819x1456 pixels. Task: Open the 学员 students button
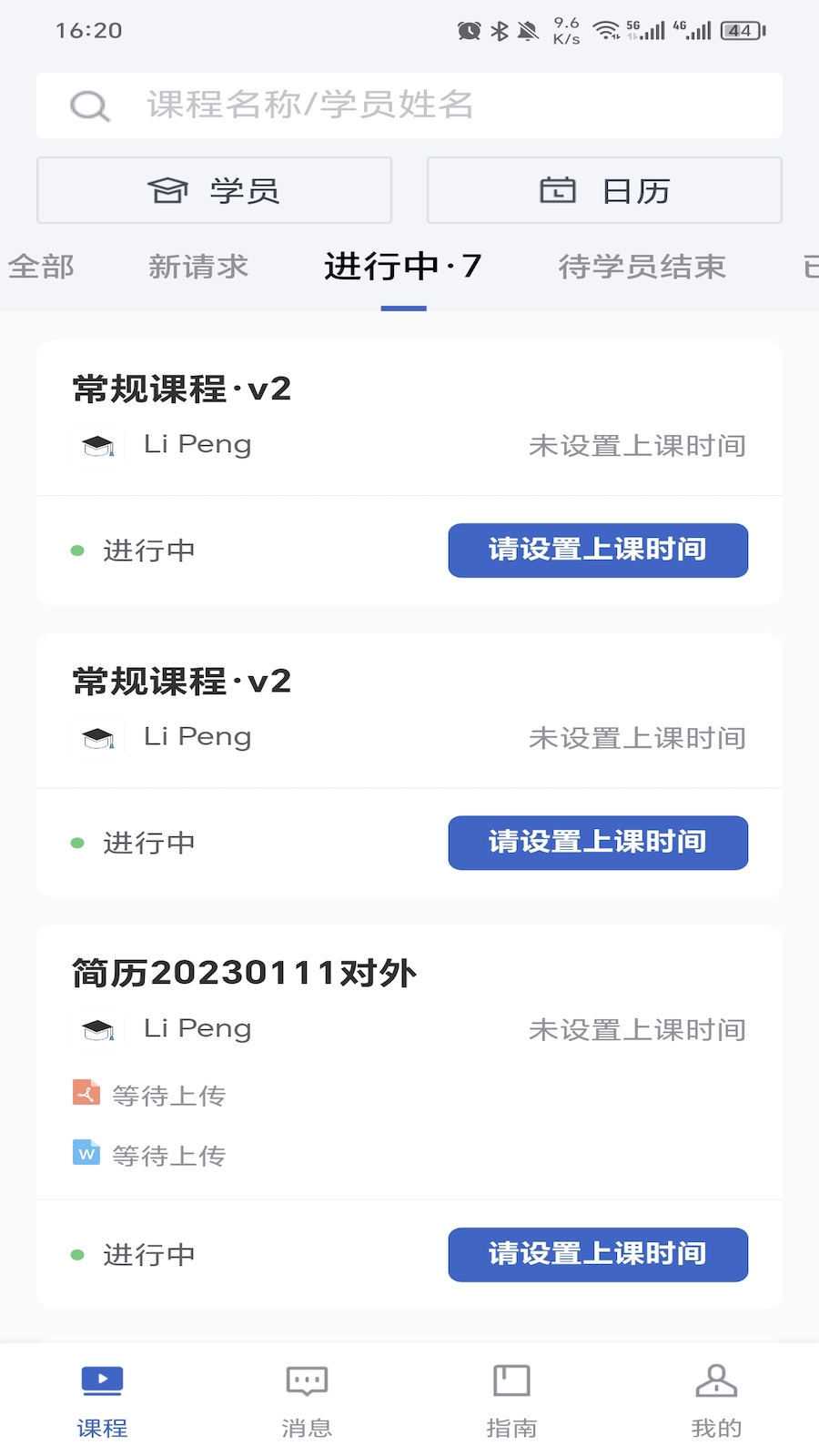coord(215,190)
